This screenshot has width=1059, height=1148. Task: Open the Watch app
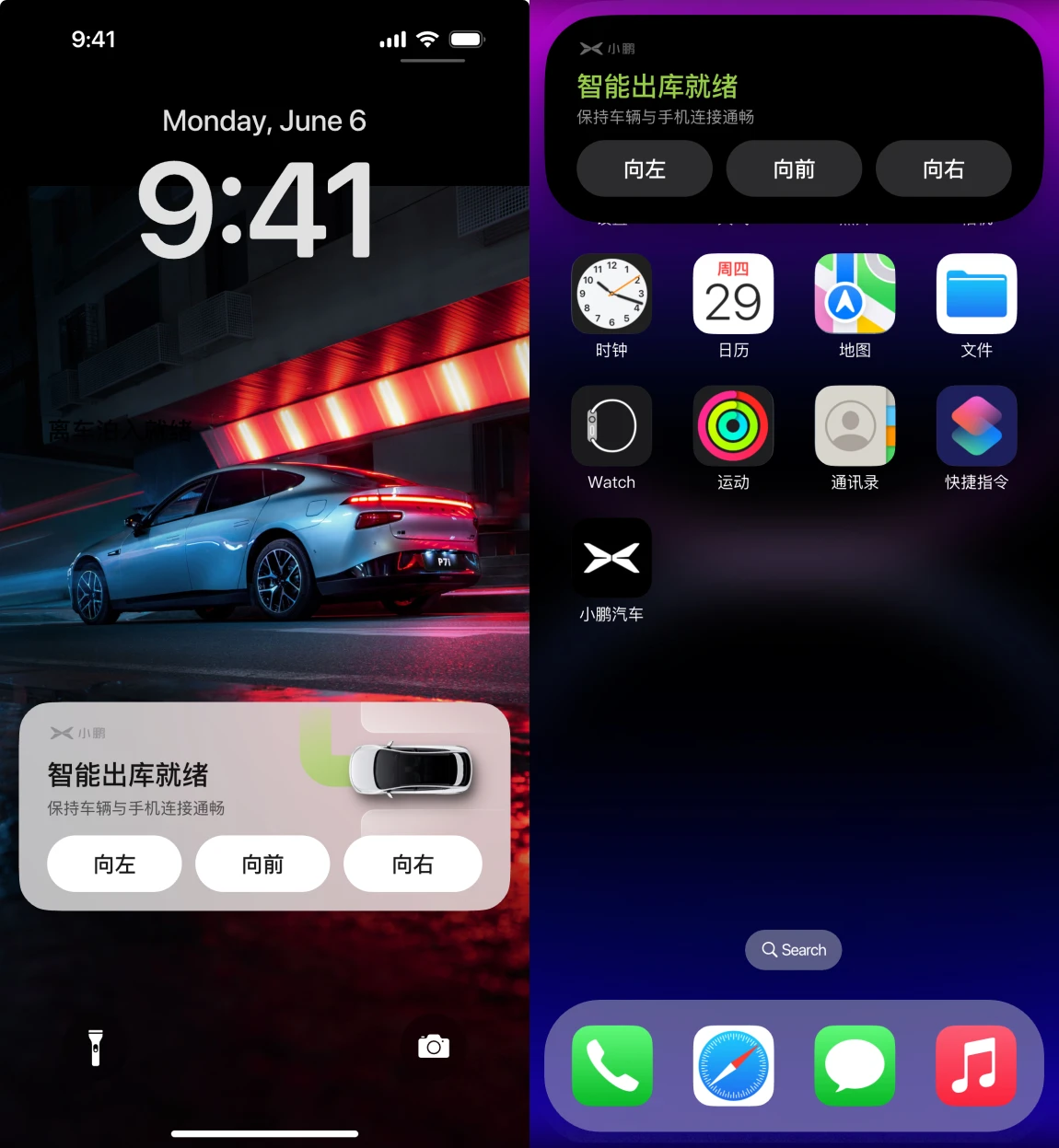(611, 425)
